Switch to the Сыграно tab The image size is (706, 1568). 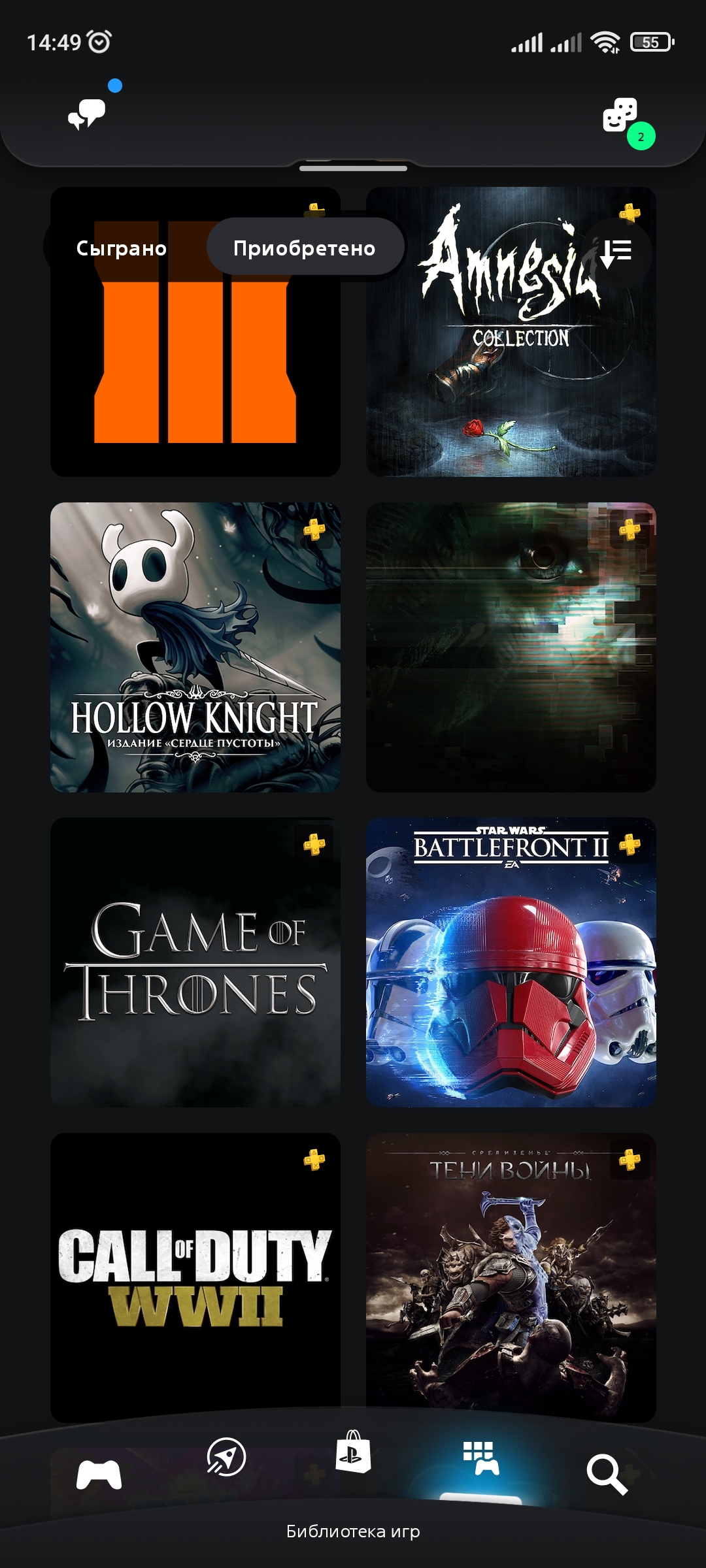click(x=122, y=248)
